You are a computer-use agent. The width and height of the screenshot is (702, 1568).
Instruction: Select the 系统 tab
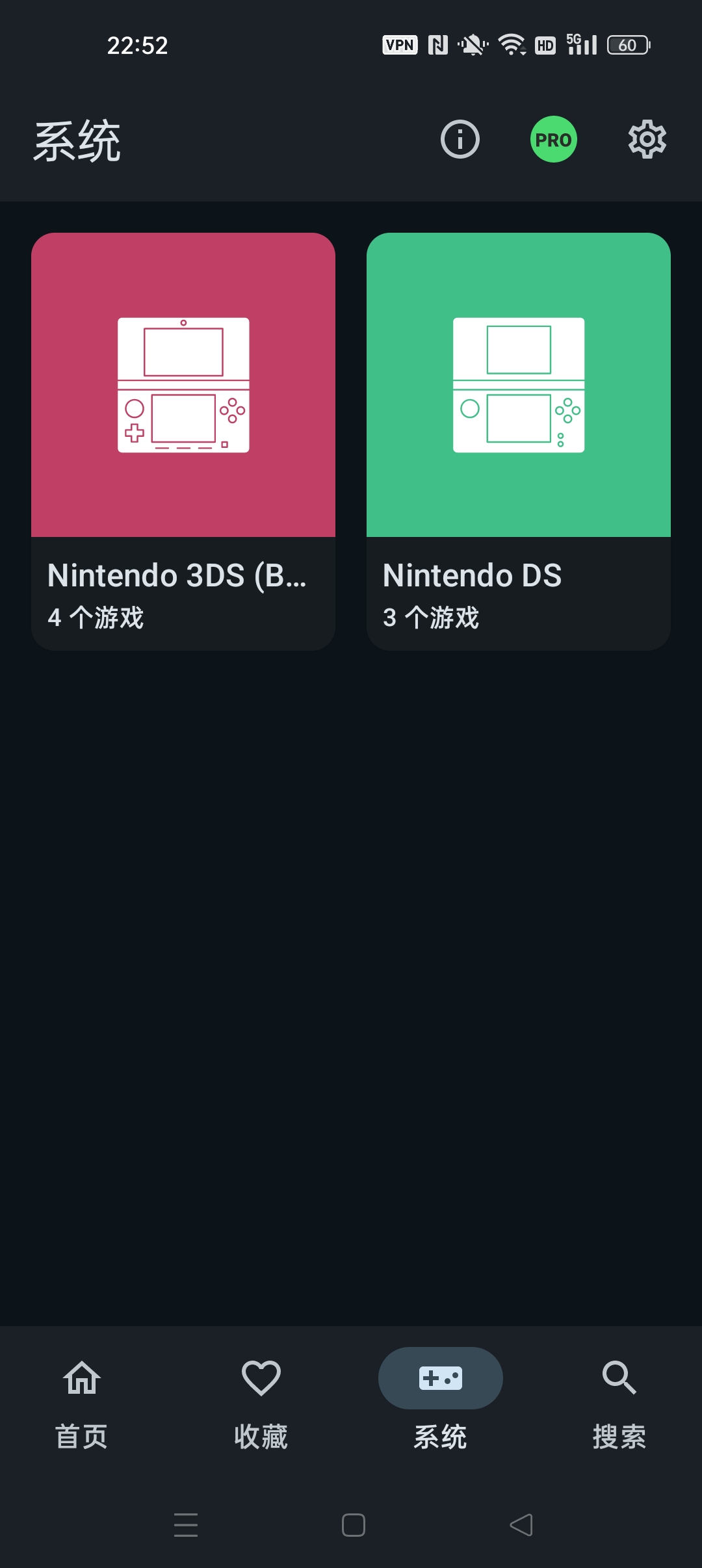click(441, 1404)
